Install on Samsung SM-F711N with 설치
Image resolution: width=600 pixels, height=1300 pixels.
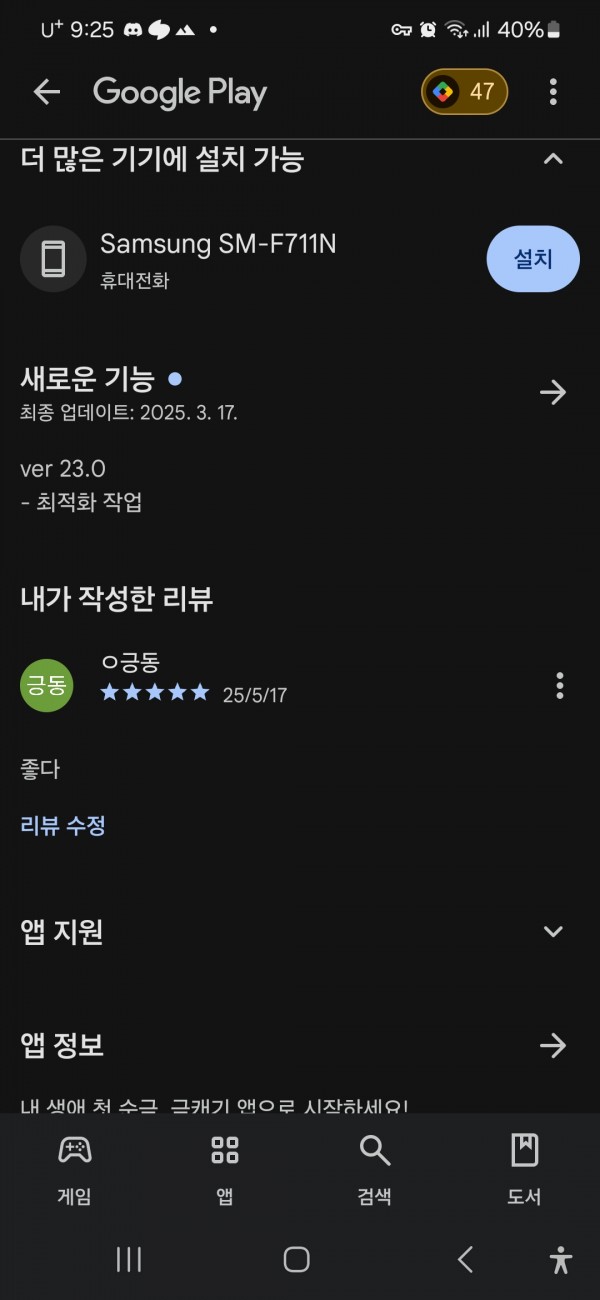533,259
